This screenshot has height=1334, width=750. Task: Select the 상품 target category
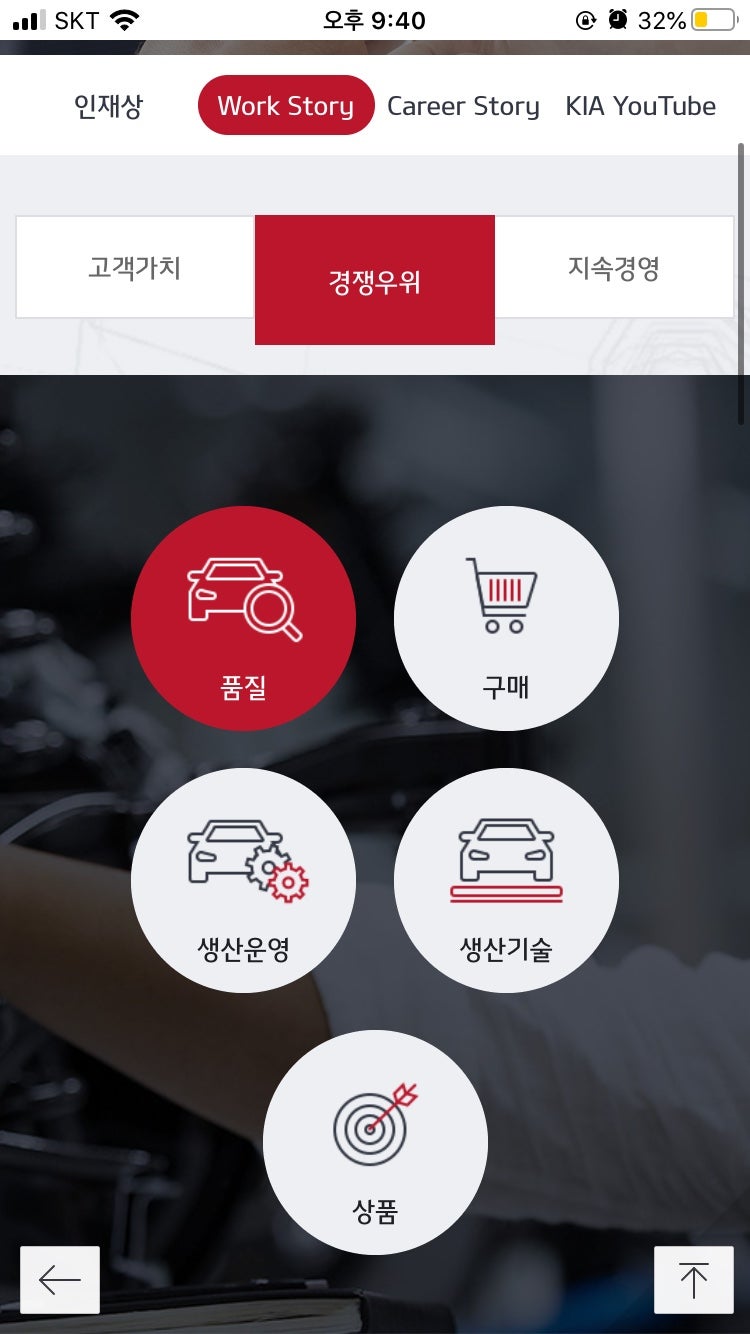tap(375, 1142)
